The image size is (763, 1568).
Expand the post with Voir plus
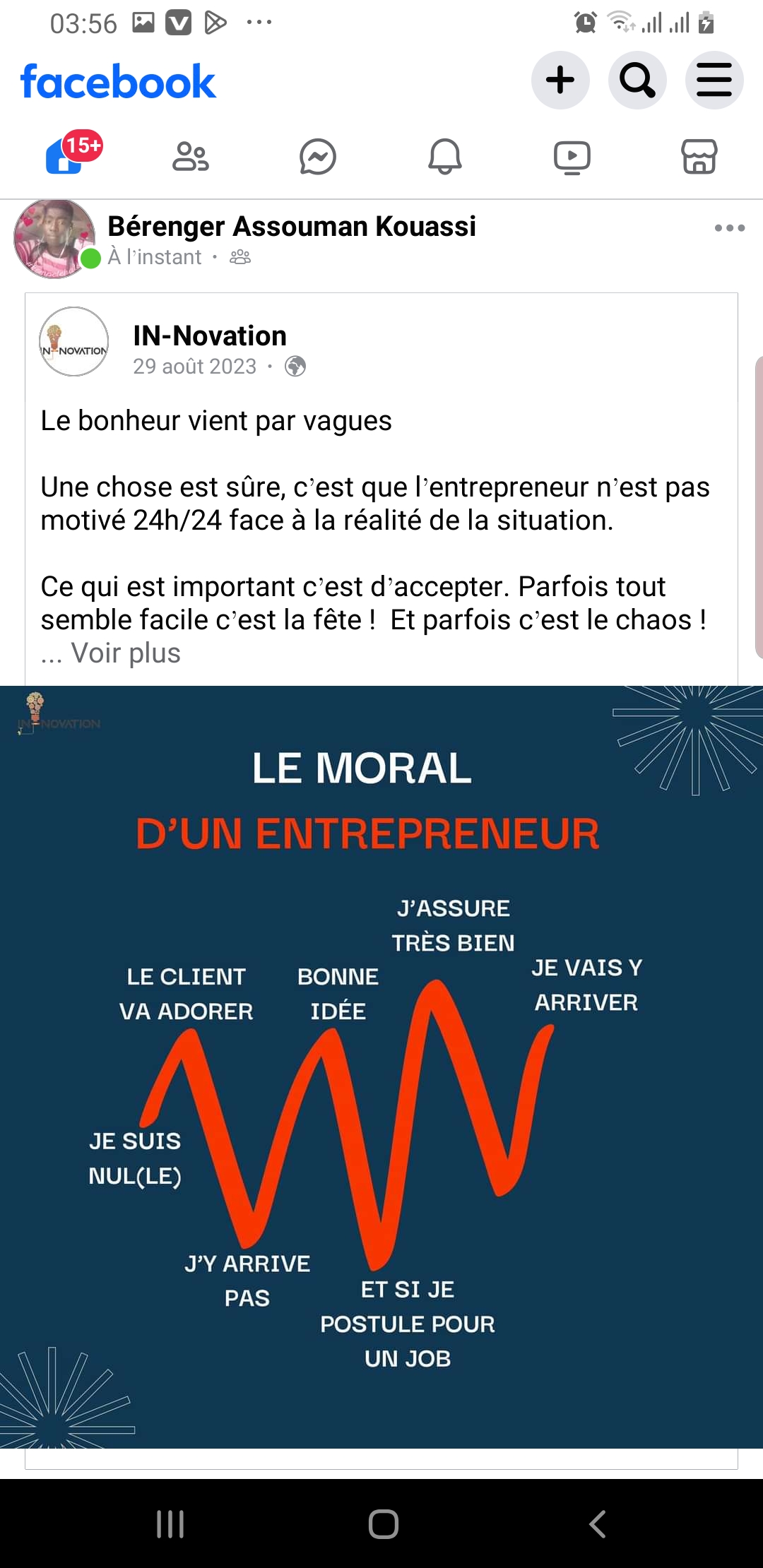coord(126,653)
